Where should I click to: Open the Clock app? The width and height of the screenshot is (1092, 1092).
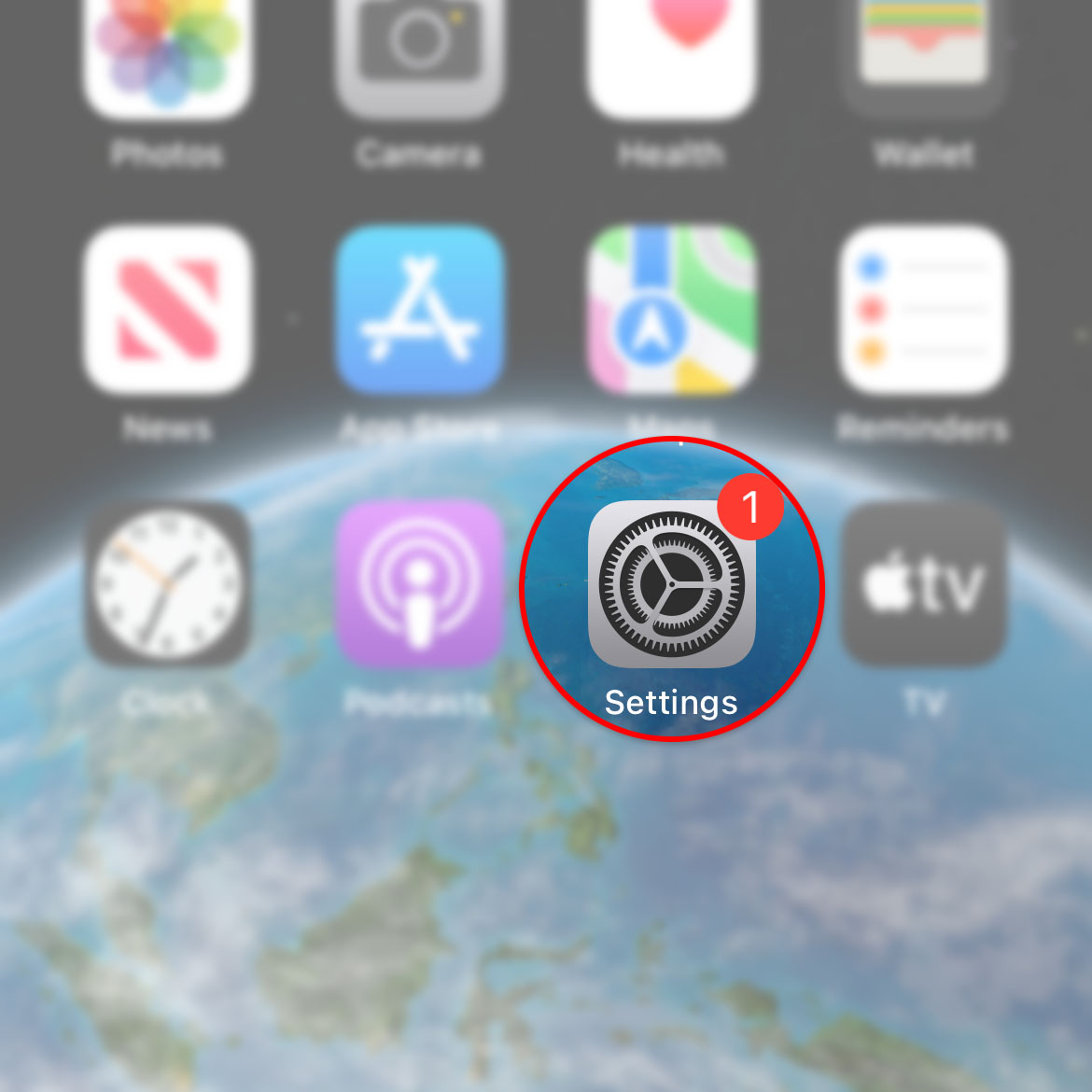pyautogui.click(x=168, y=583)
